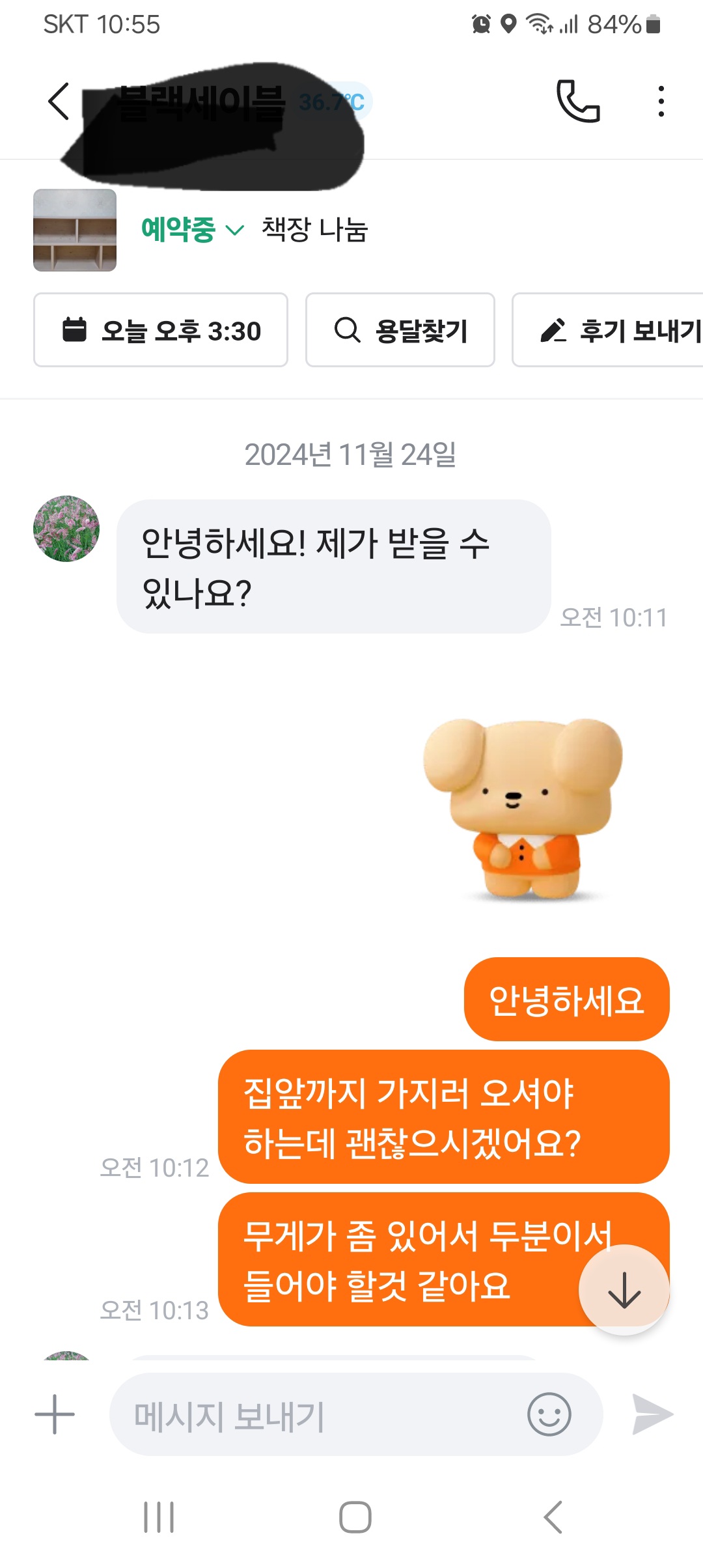Image resolution: width=703 pixels, height=1568 pixels.
Task: Tap the system home button
Action: click(355, 1517)
